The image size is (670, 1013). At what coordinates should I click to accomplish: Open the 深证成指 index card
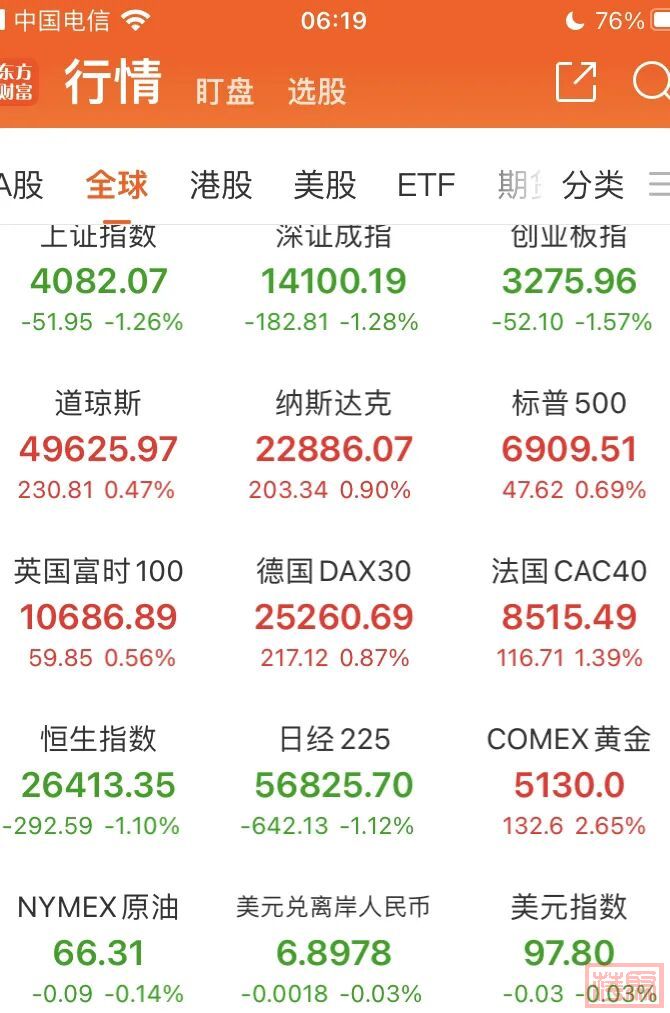pos(333,280)
